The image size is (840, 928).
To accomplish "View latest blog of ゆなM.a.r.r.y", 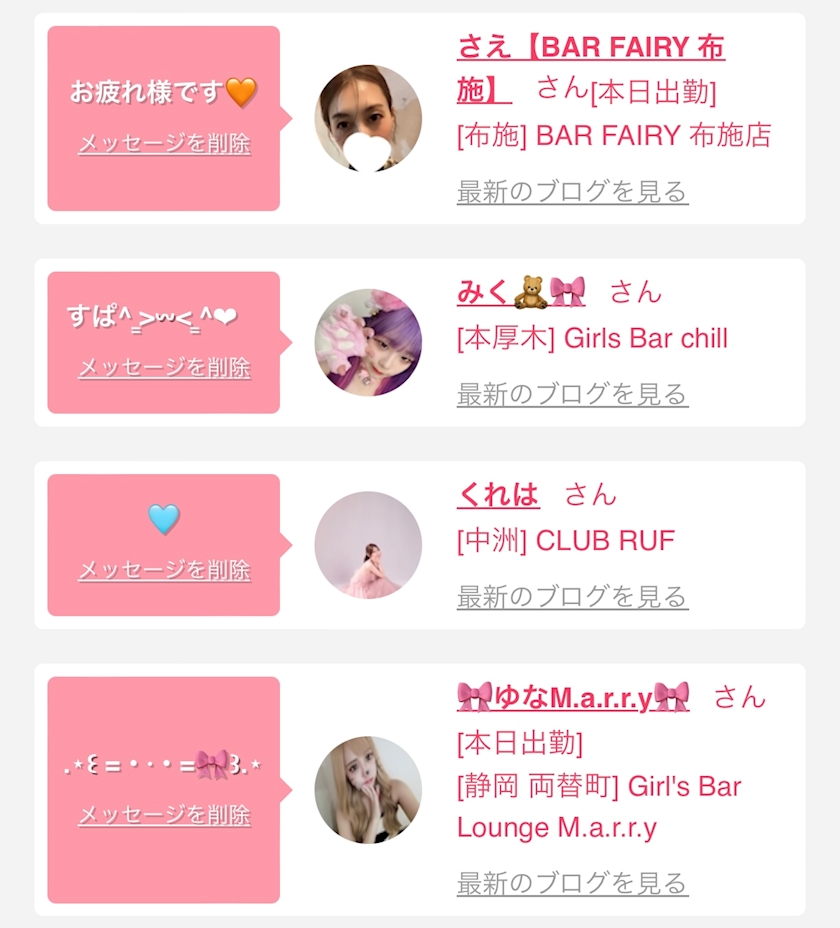I will point(572,883).
